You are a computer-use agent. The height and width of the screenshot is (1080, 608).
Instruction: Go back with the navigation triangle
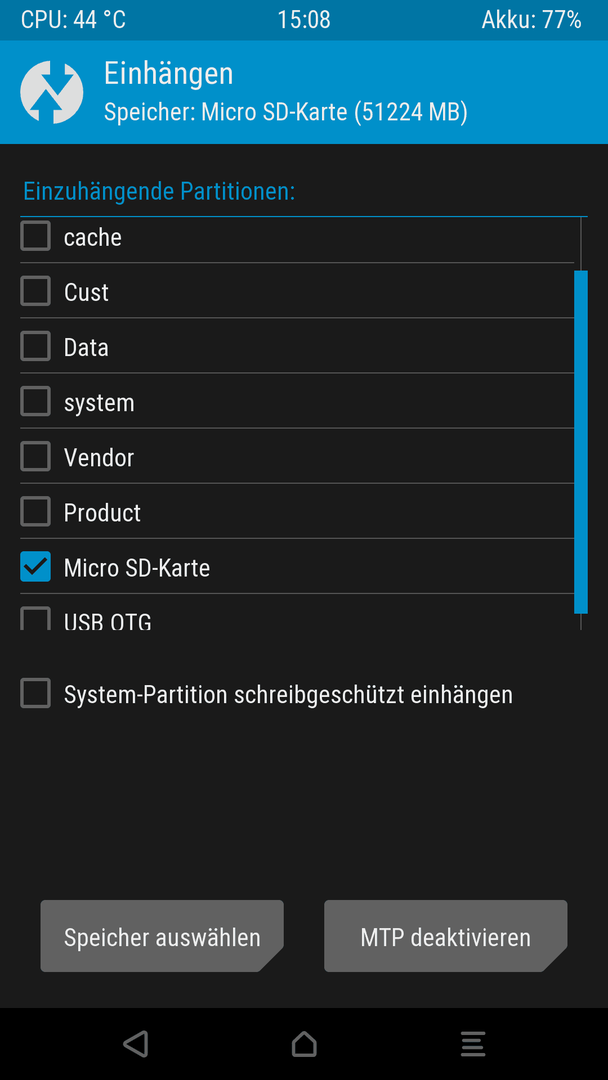136,1043
